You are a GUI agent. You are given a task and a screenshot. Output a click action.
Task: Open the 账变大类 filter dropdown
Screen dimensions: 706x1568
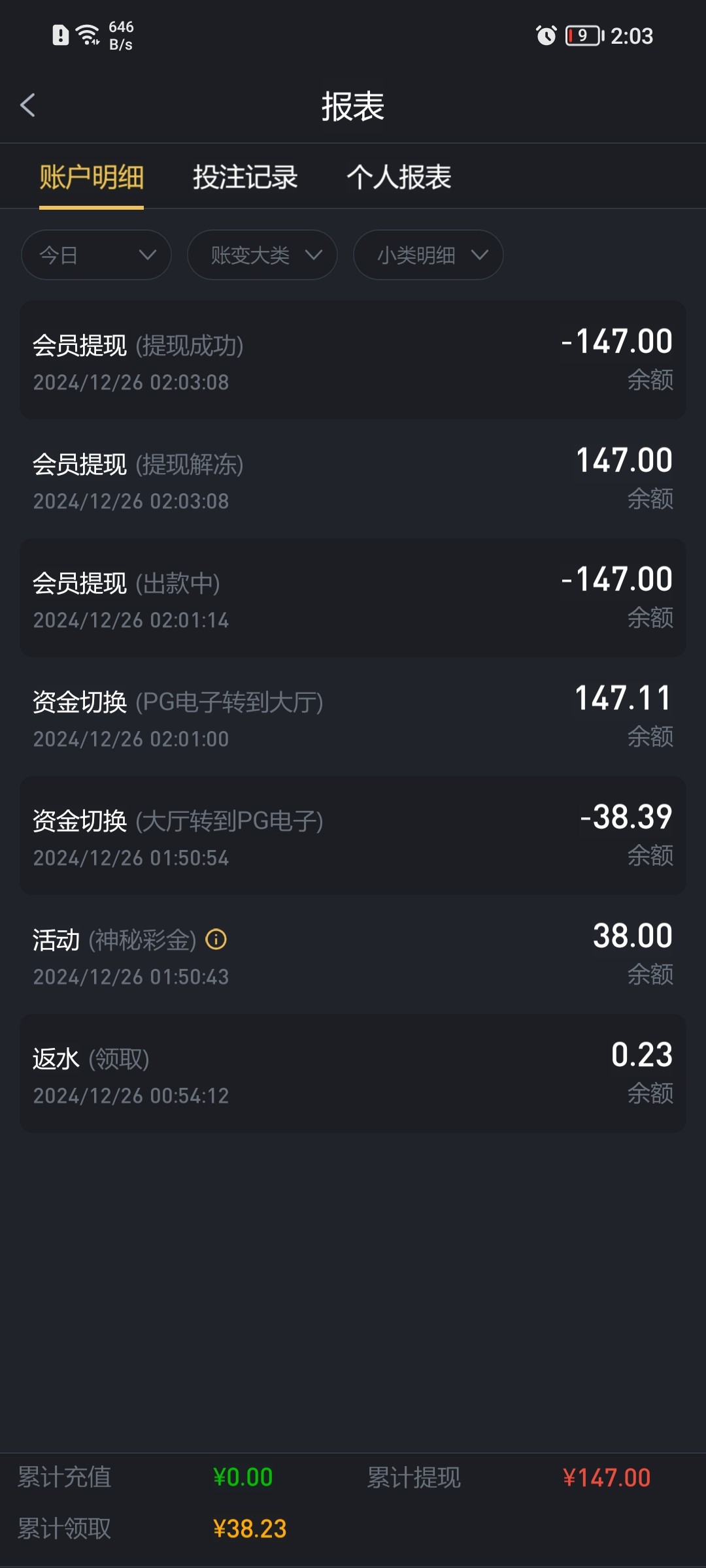click(262, 255)
